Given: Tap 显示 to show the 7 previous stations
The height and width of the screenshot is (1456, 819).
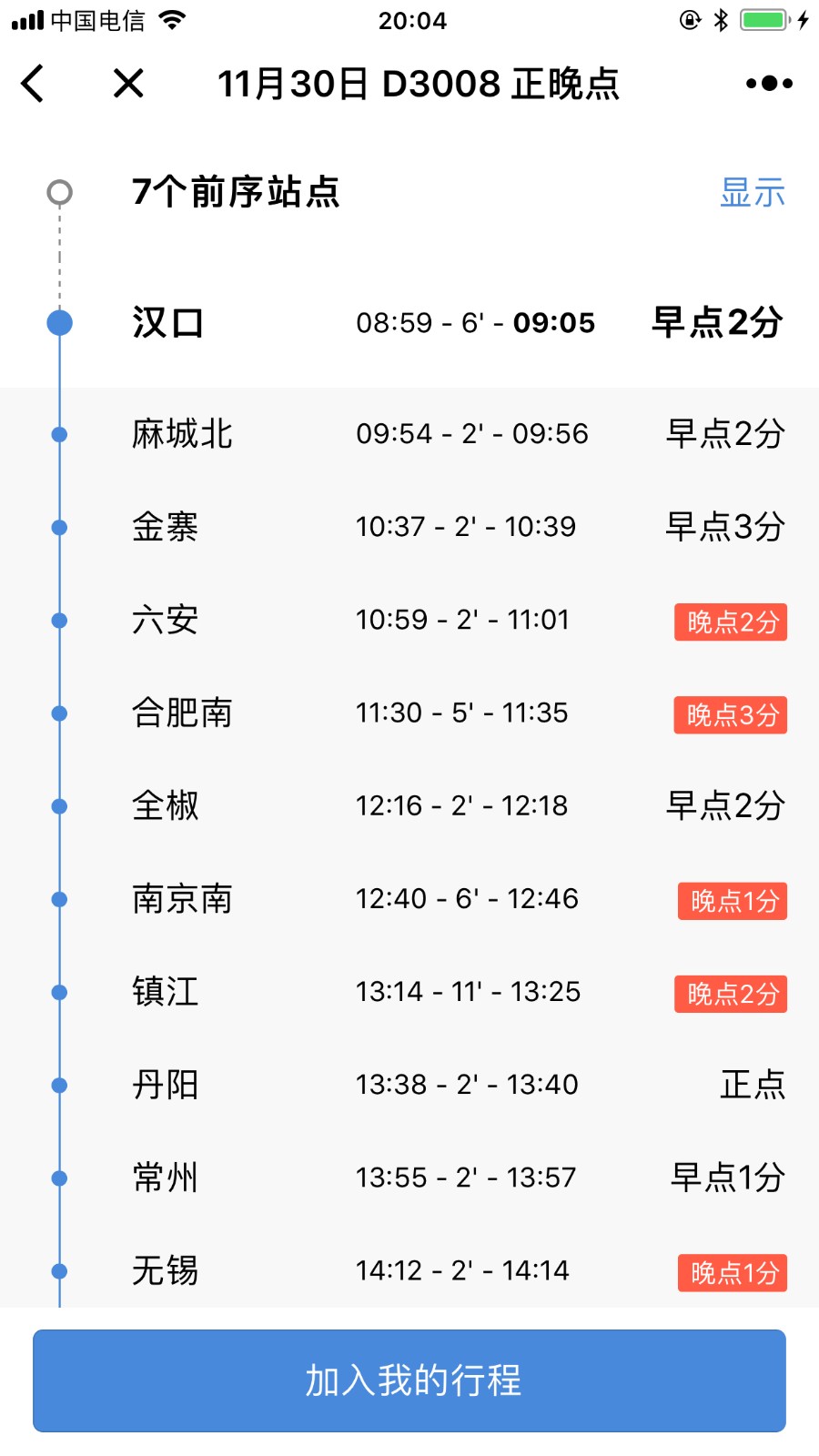Looking at the screenshot, I should click(753, 192).
